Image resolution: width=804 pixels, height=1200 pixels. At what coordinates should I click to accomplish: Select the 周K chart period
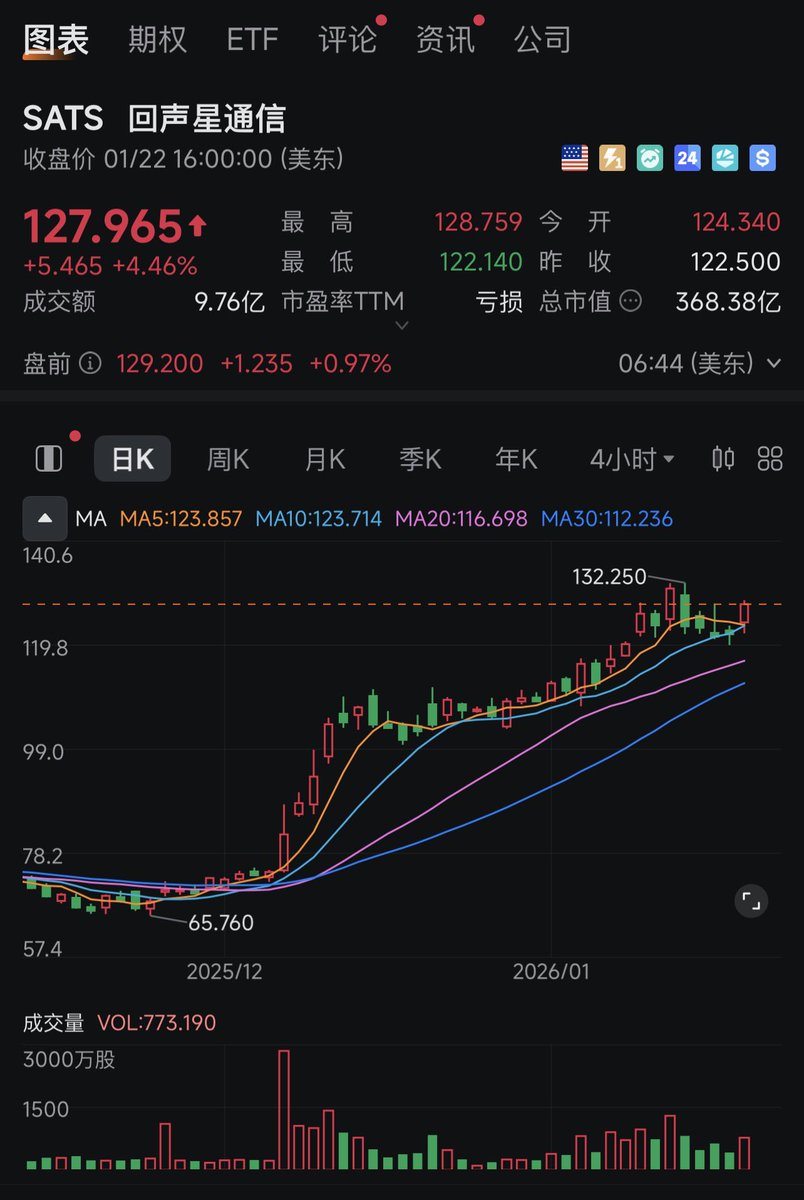tap(228, 459)
